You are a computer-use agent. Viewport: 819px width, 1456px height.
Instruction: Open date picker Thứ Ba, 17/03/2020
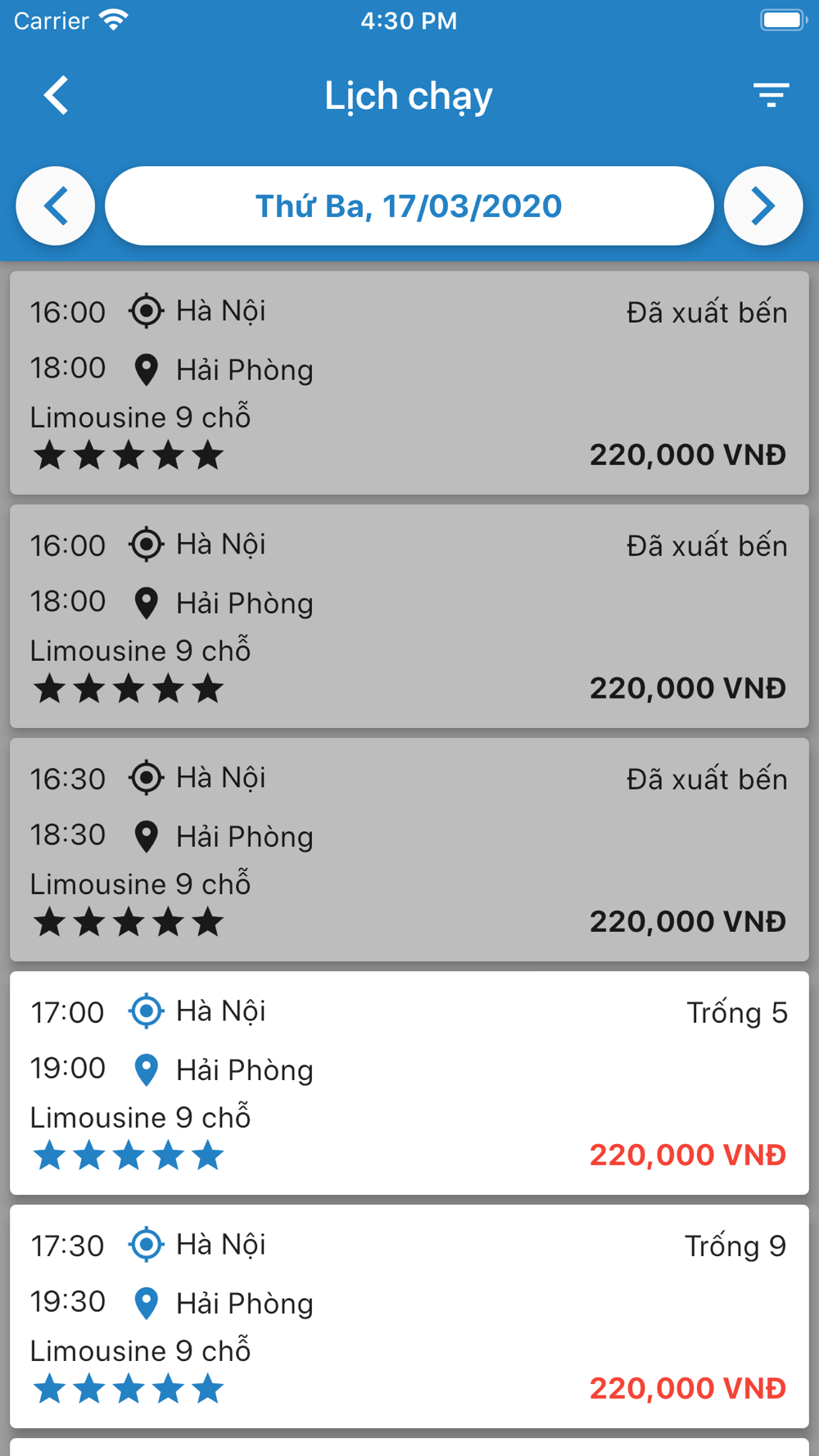pyautogui.click(x=409, y=206)
